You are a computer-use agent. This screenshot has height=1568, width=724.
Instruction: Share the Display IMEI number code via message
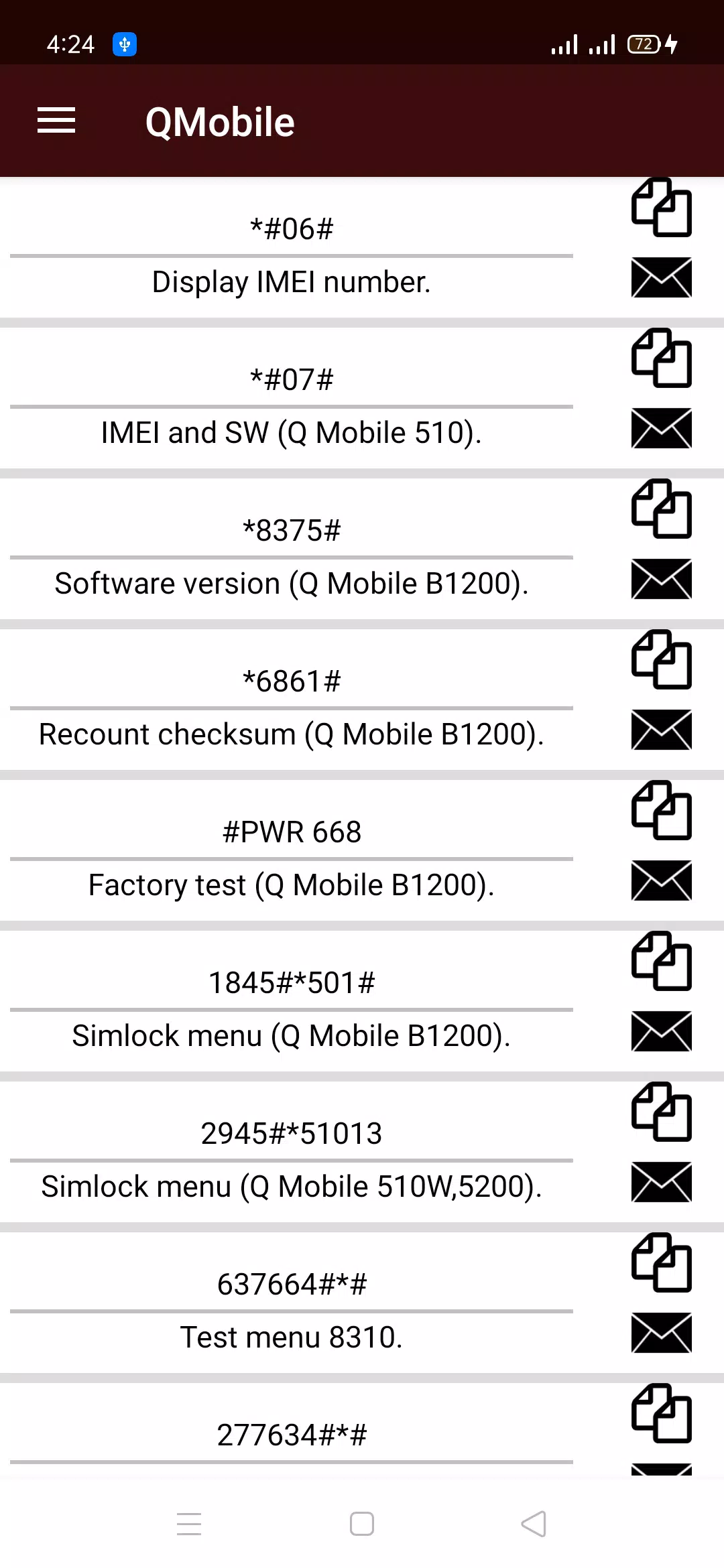tap(662, 278)
